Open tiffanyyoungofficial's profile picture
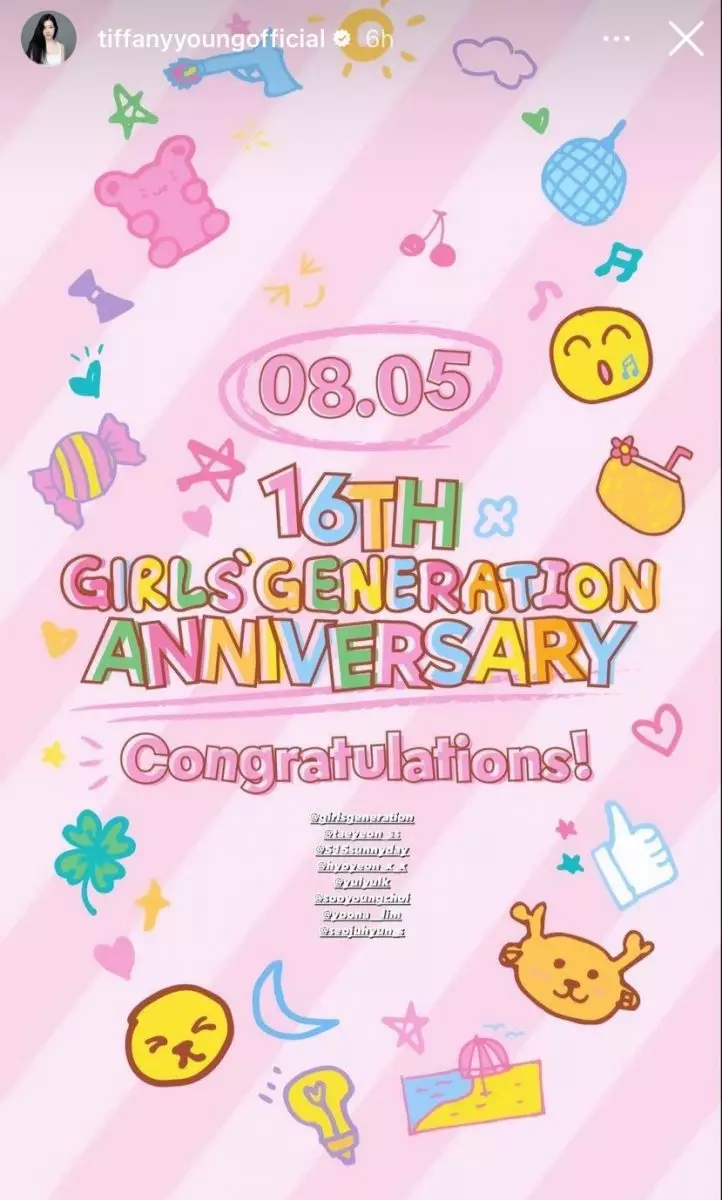 43,40
